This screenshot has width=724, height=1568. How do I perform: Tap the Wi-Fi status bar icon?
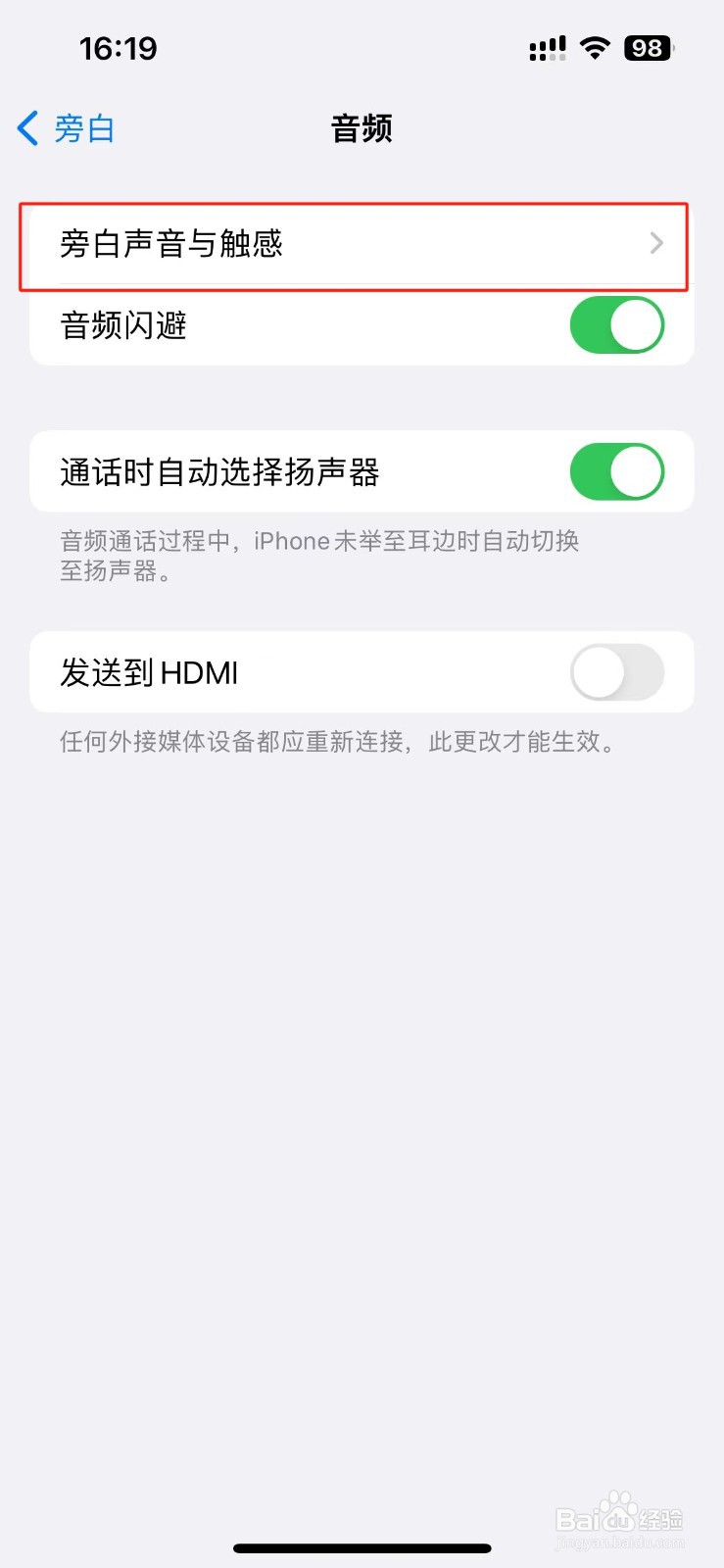(x=595, y=47)
